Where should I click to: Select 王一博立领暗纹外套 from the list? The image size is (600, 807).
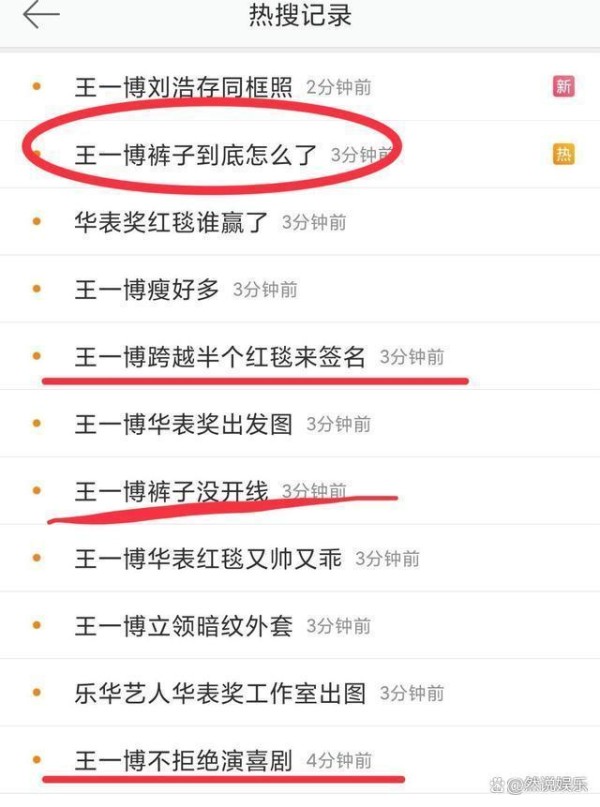click(183, 626)
